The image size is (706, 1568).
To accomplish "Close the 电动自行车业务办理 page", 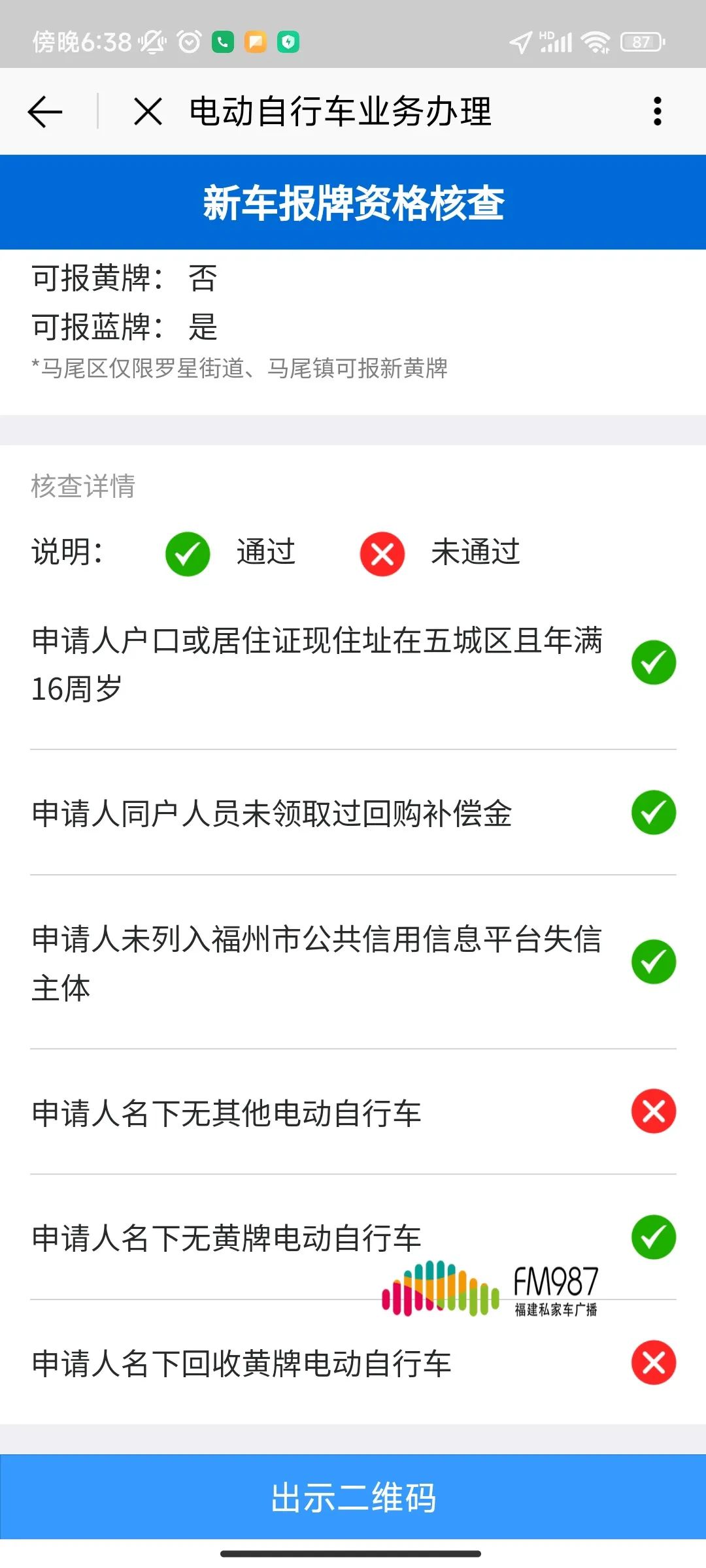I will coord(148,111).
